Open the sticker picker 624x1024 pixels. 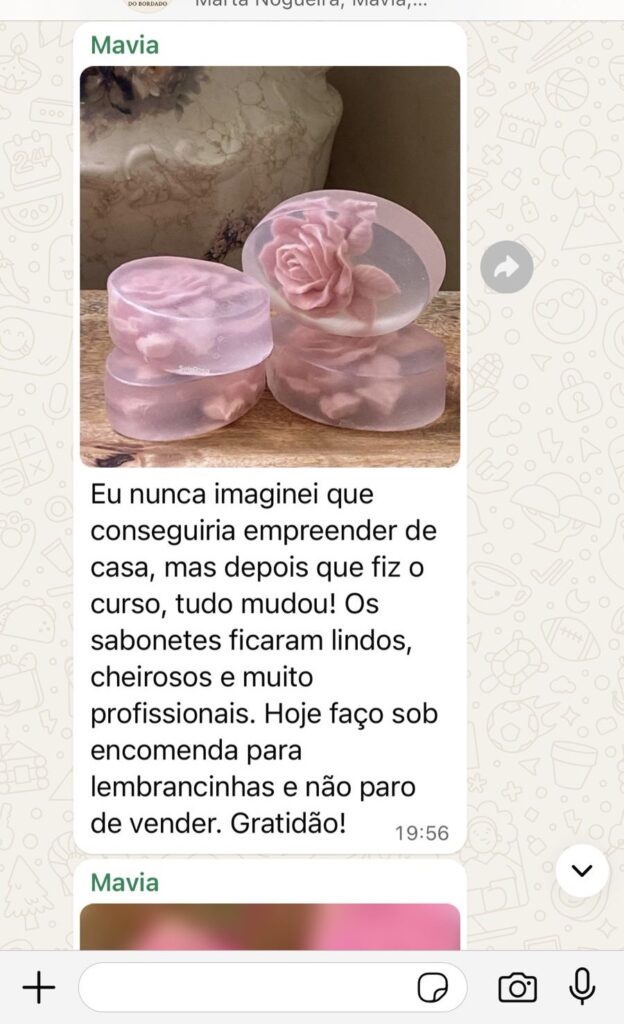(x=432, y=988)
